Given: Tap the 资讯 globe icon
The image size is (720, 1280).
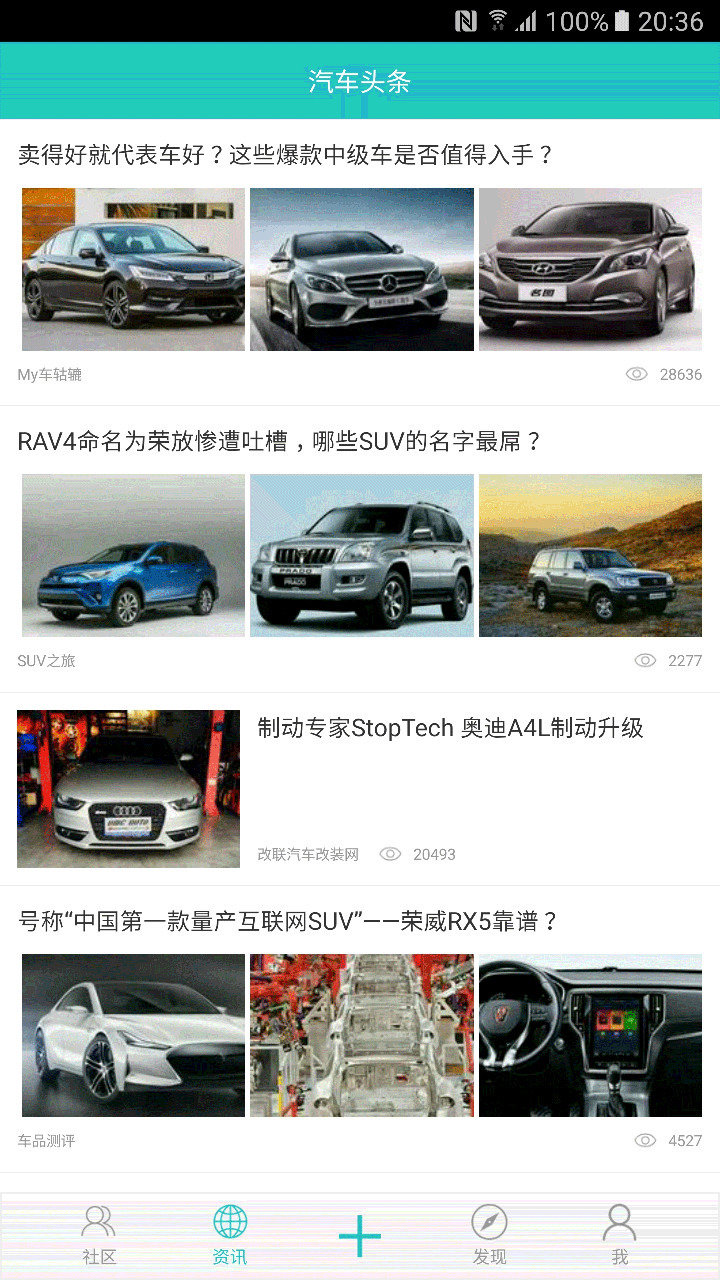Looking at the screenshot, I should pyautogui.click(x=230, y=1222).
